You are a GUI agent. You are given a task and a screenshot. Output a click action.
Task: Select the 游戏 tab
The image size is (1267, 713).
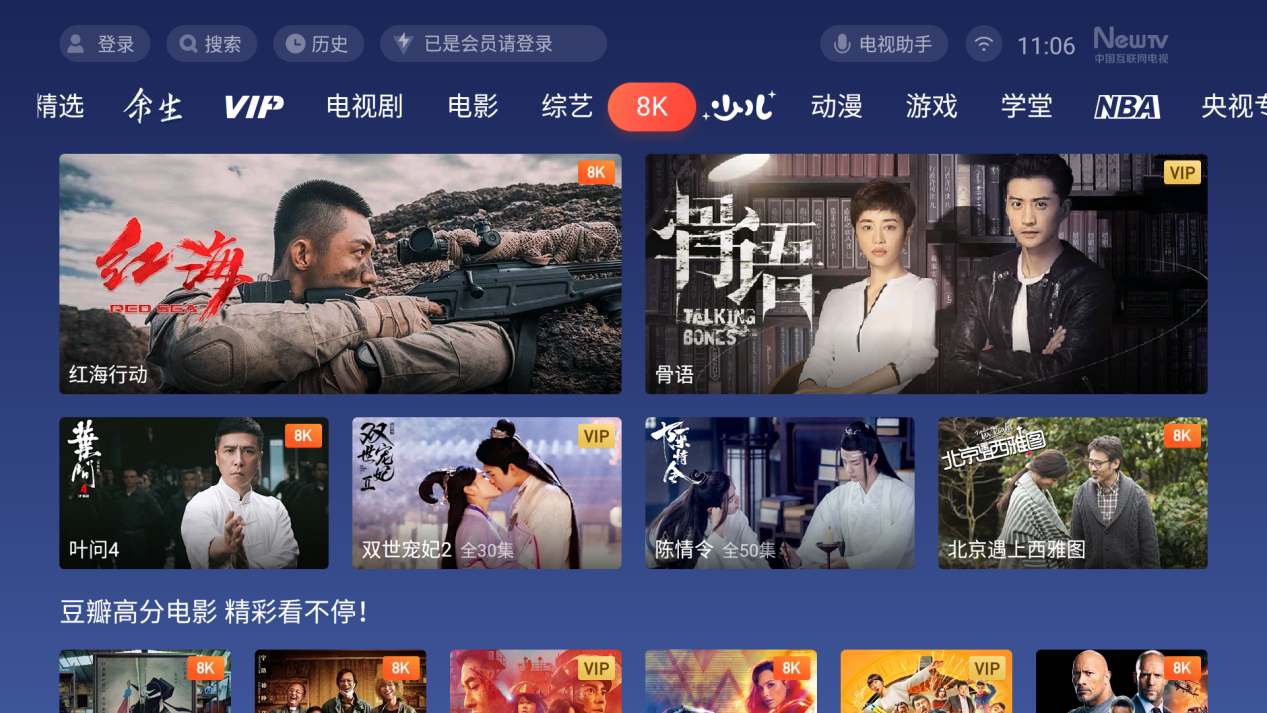tap(931, 106)
